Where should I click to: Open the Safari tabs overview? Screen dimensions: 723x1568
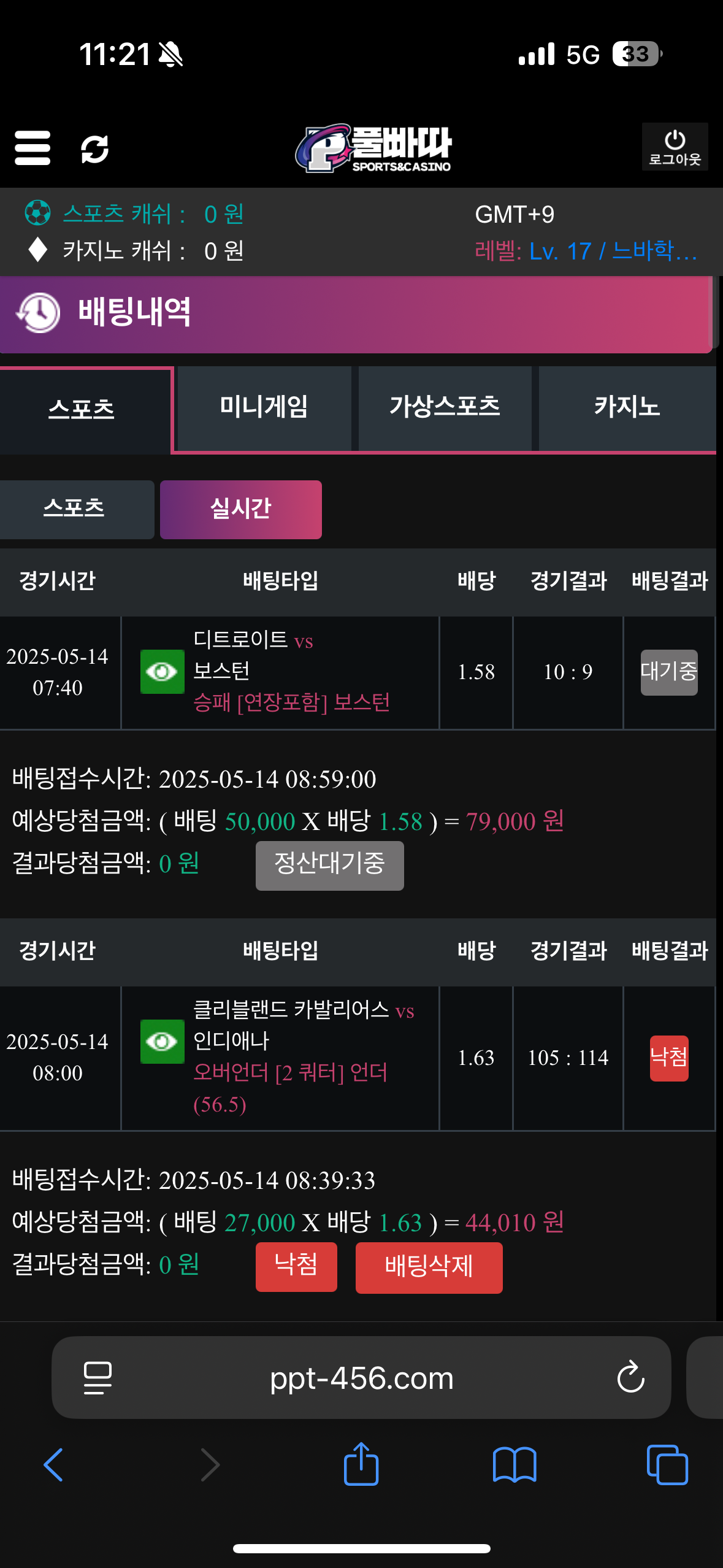(667, 1465)
